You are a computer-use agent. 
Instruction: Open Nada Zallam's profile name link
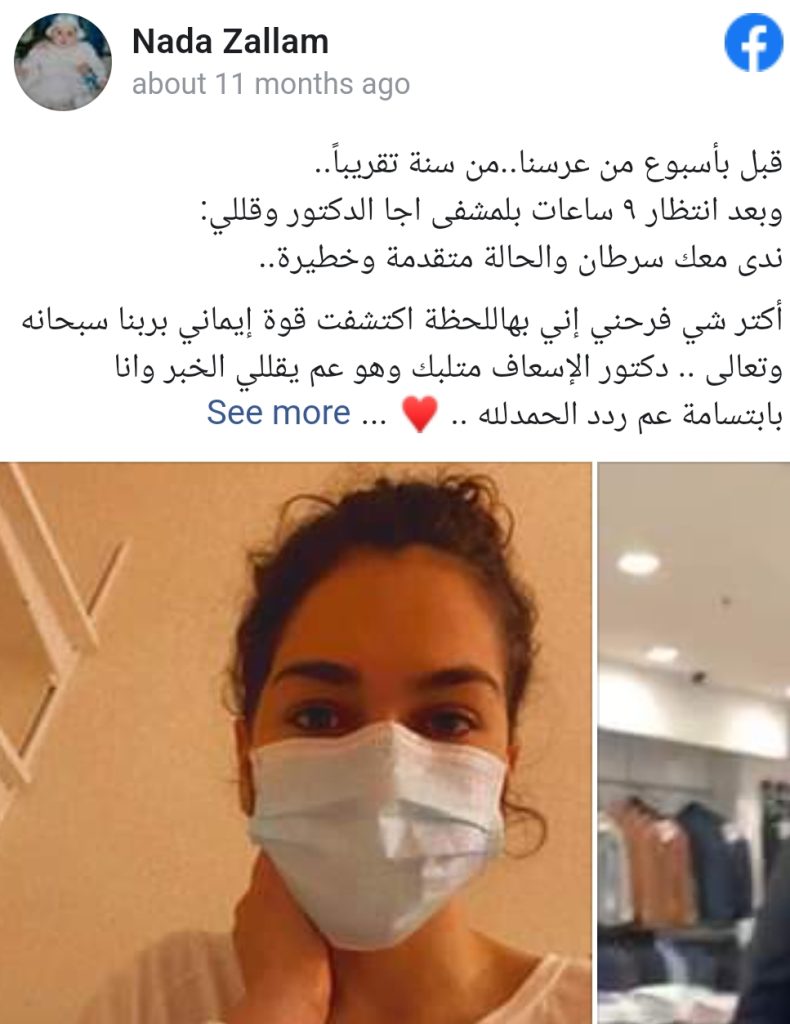230,41
